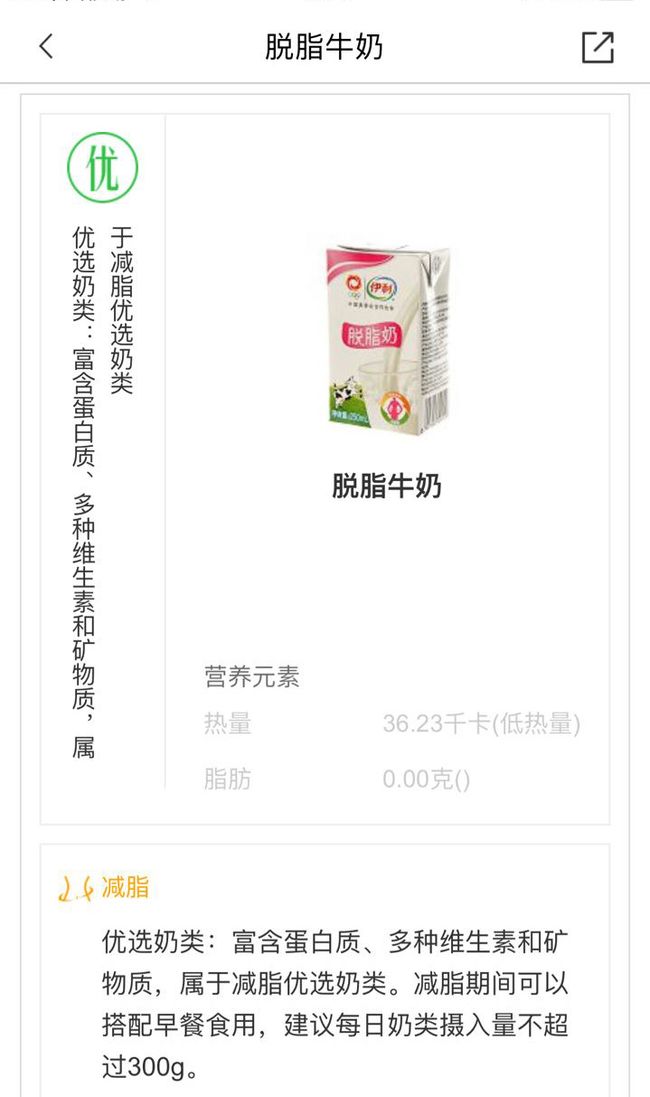Share this skim milk page

(598, 48)
